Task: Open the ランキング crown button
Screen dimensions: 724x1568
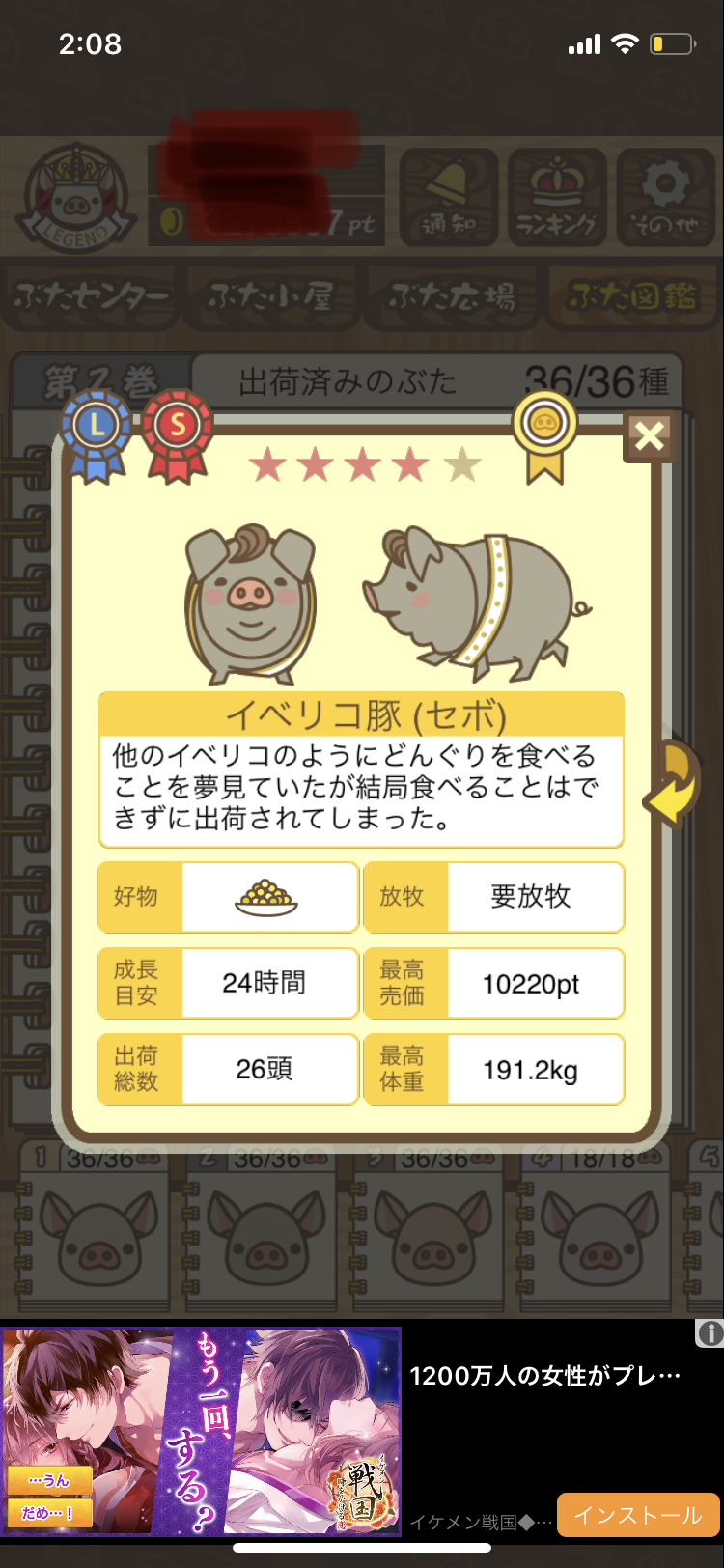Action: 557,196
